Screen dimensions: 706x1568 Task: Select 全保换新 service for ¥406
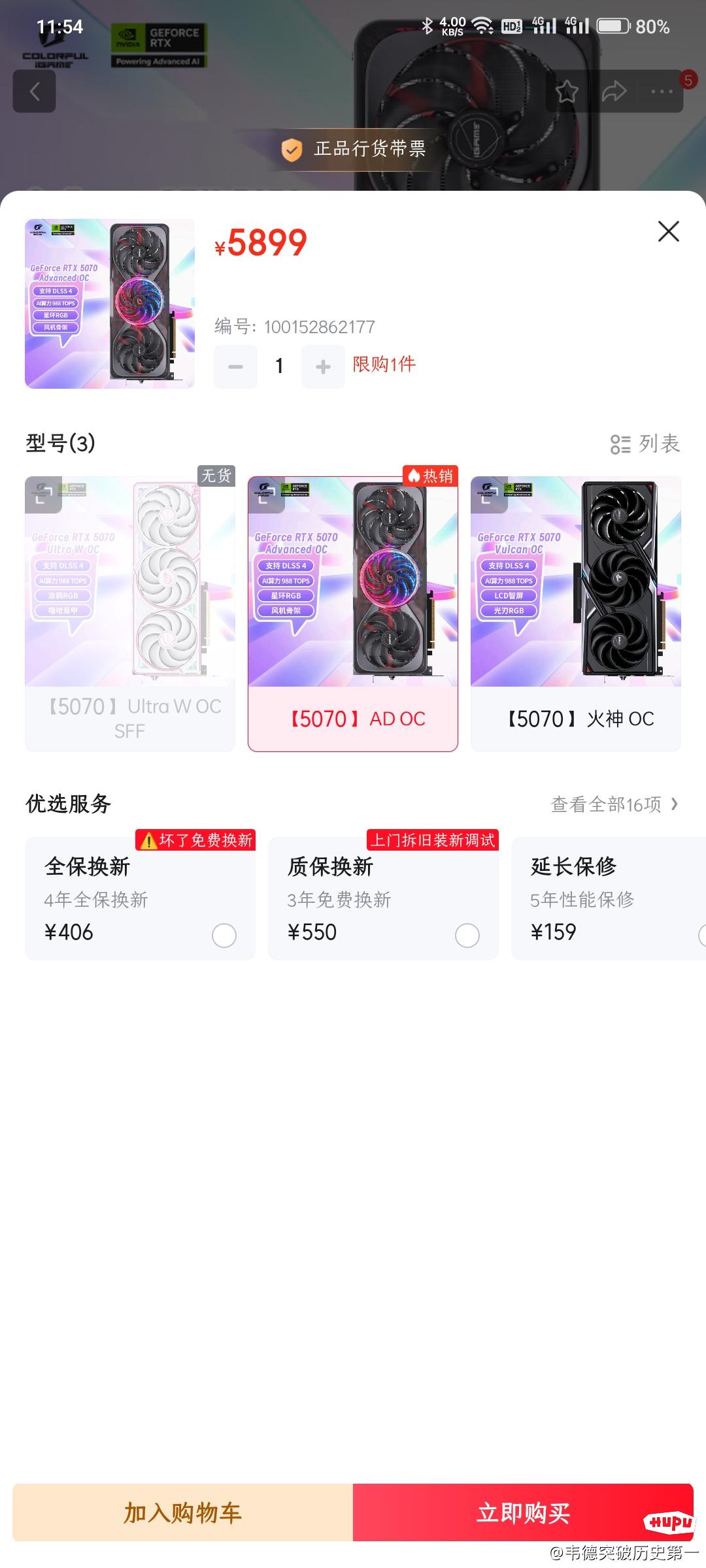224,935
